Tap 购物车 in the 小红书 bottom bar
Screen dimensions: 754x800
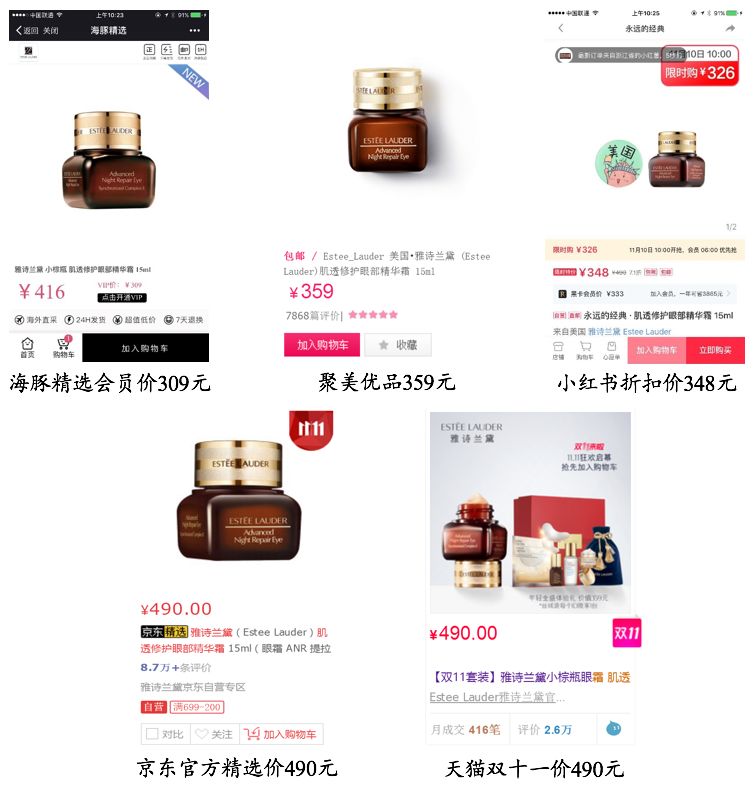(x=585, y=349)
